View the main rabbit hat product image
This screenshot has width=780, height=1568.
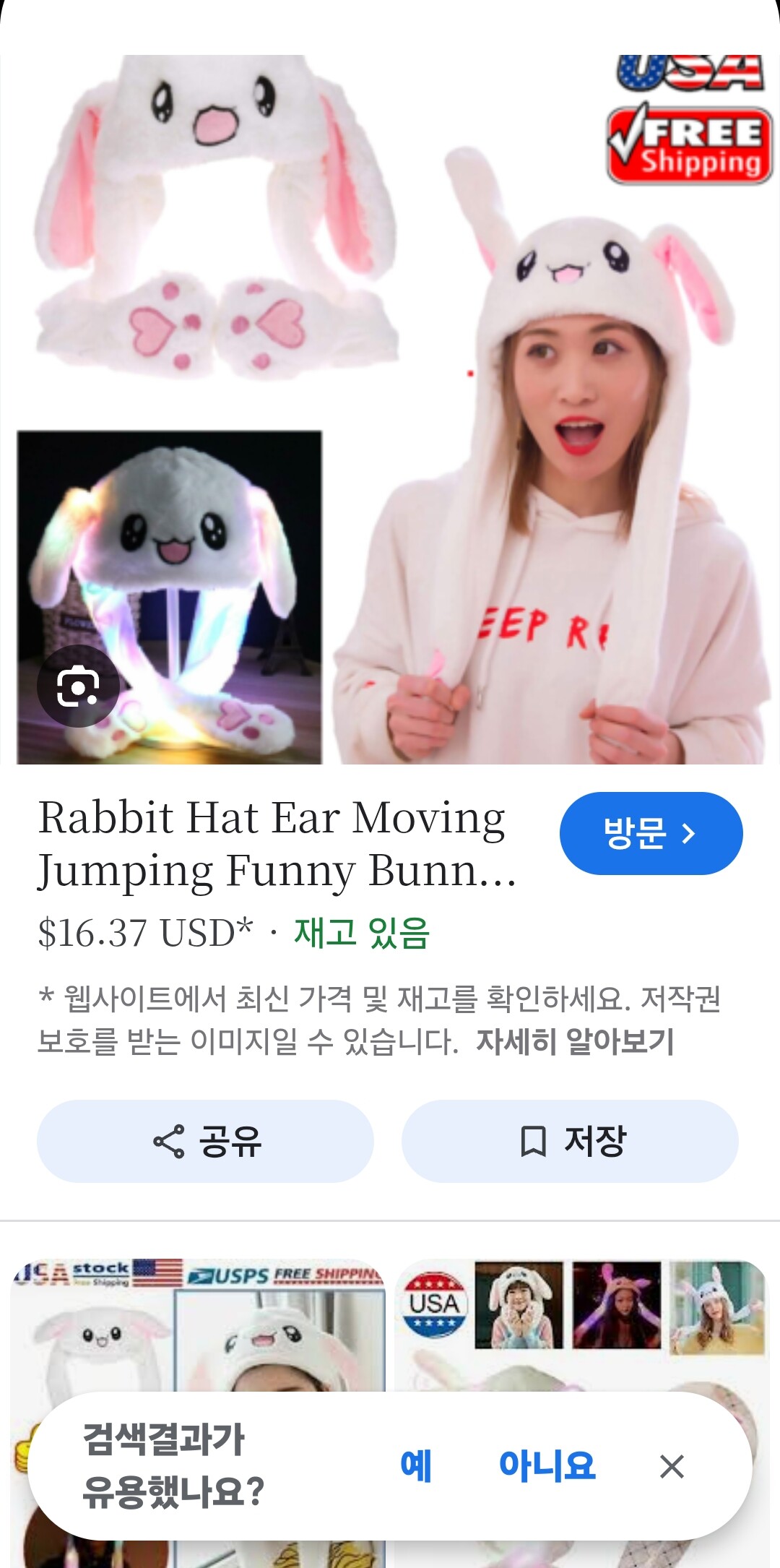[390, 409]
